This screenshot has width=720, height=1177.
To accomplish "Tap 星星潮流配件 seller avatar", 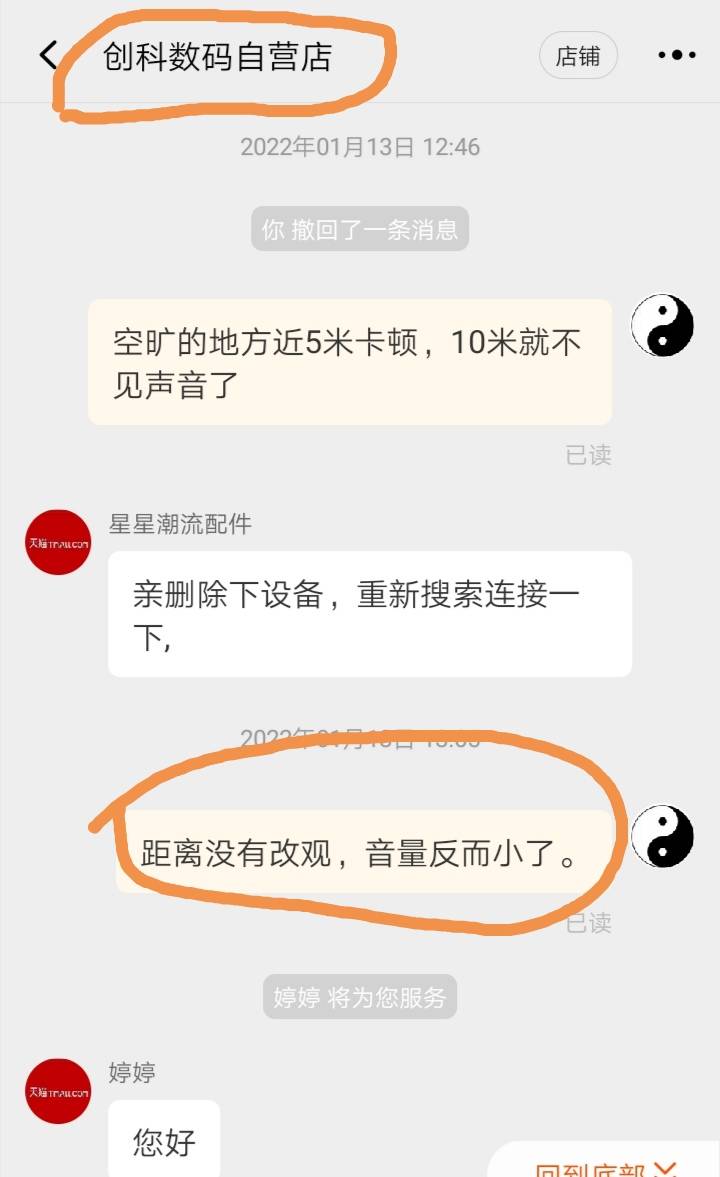I will coord(58,543).
